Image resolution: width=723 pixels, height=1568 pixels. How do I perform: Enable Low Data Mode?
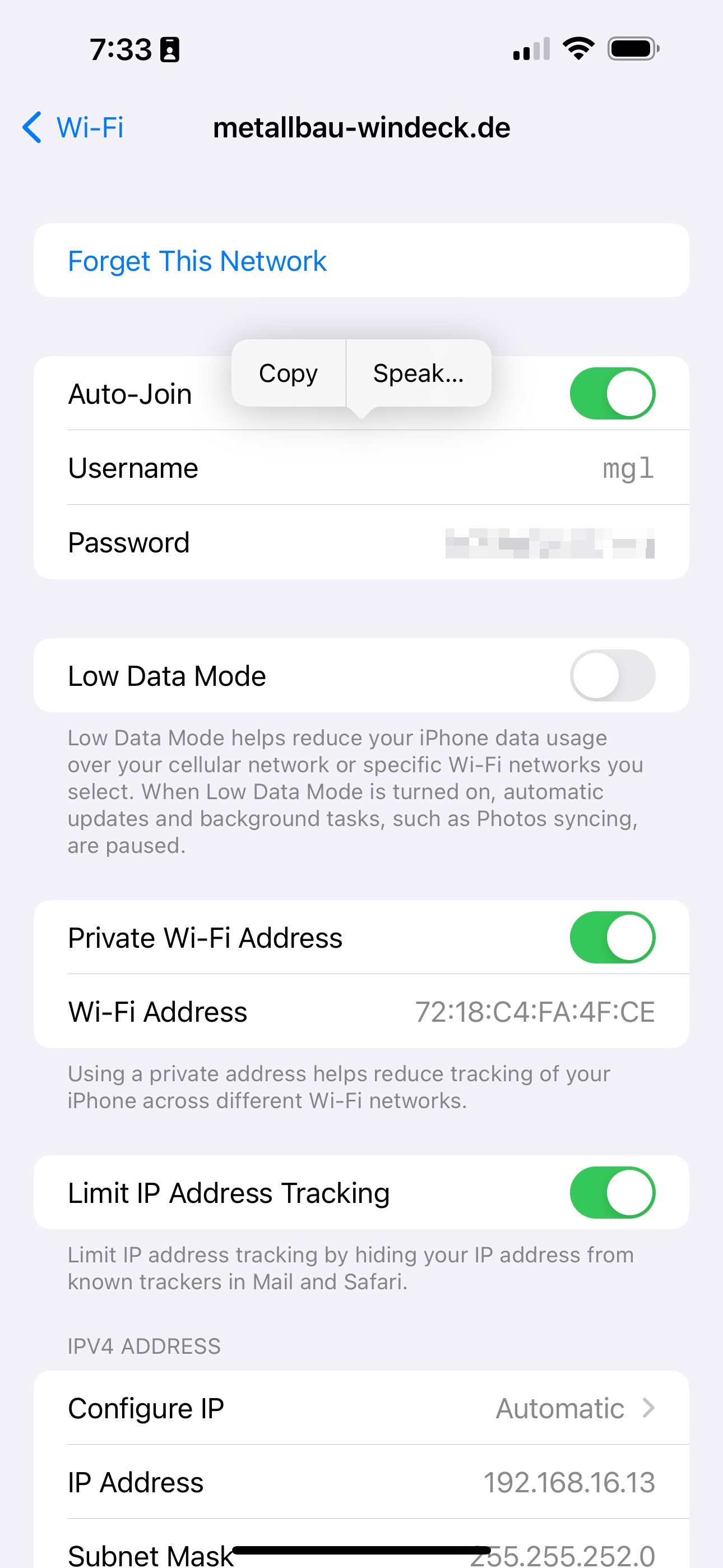coord(611,676)
